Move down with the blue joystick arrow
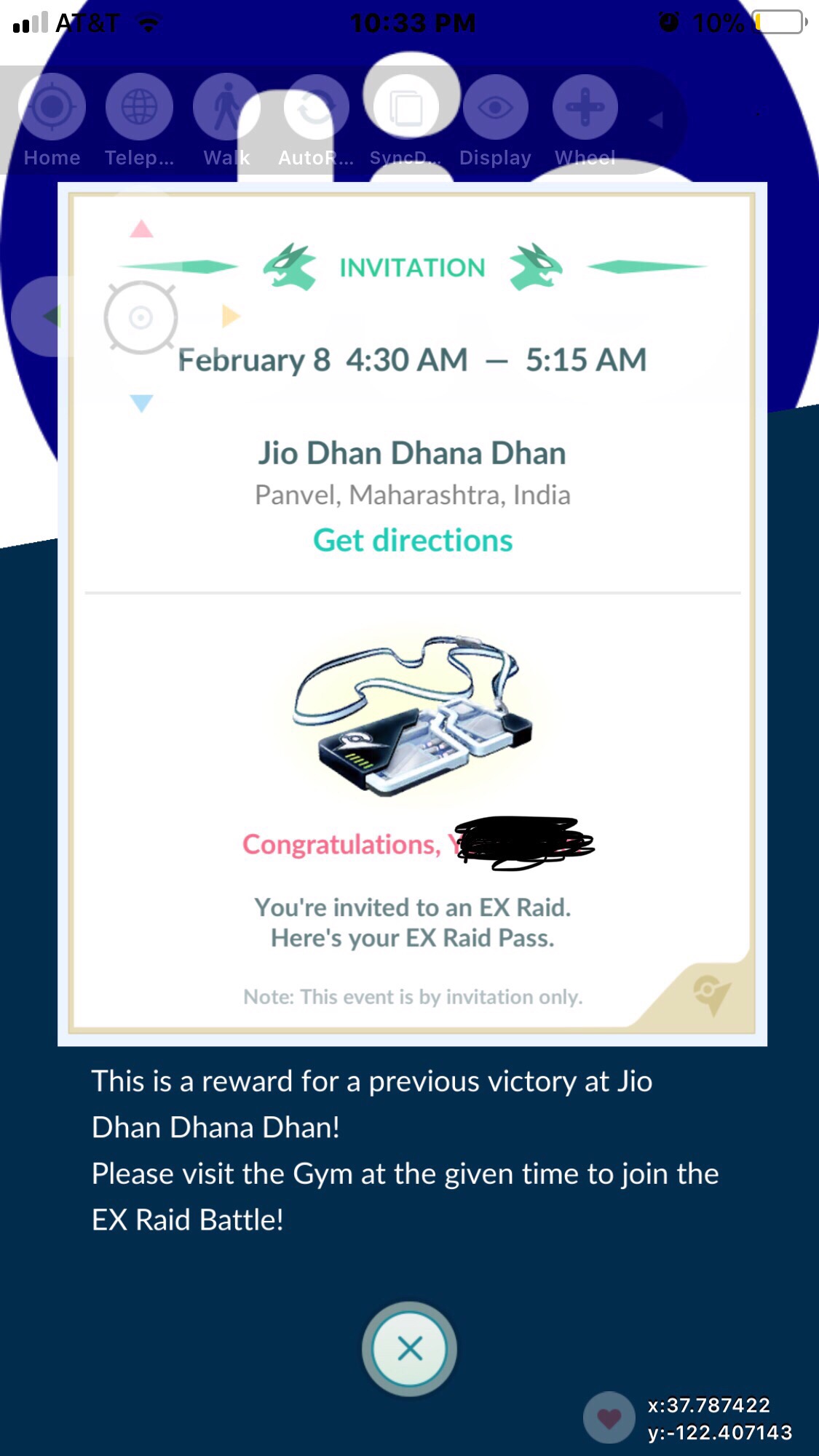The width and height of the screenshot is (819, 1456). click(141, 402)
